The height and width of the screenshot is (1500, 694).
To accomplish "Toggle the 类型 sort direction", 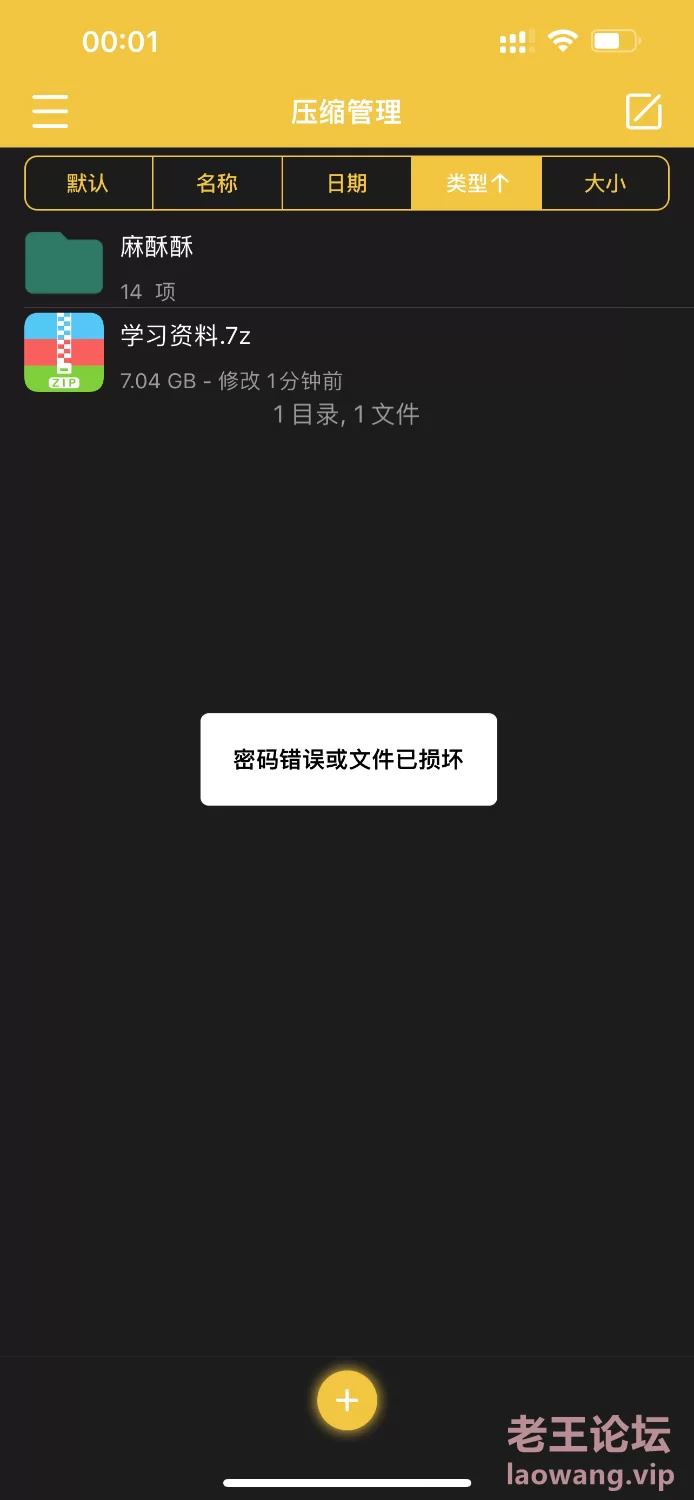I will click(x=477, y=183).
